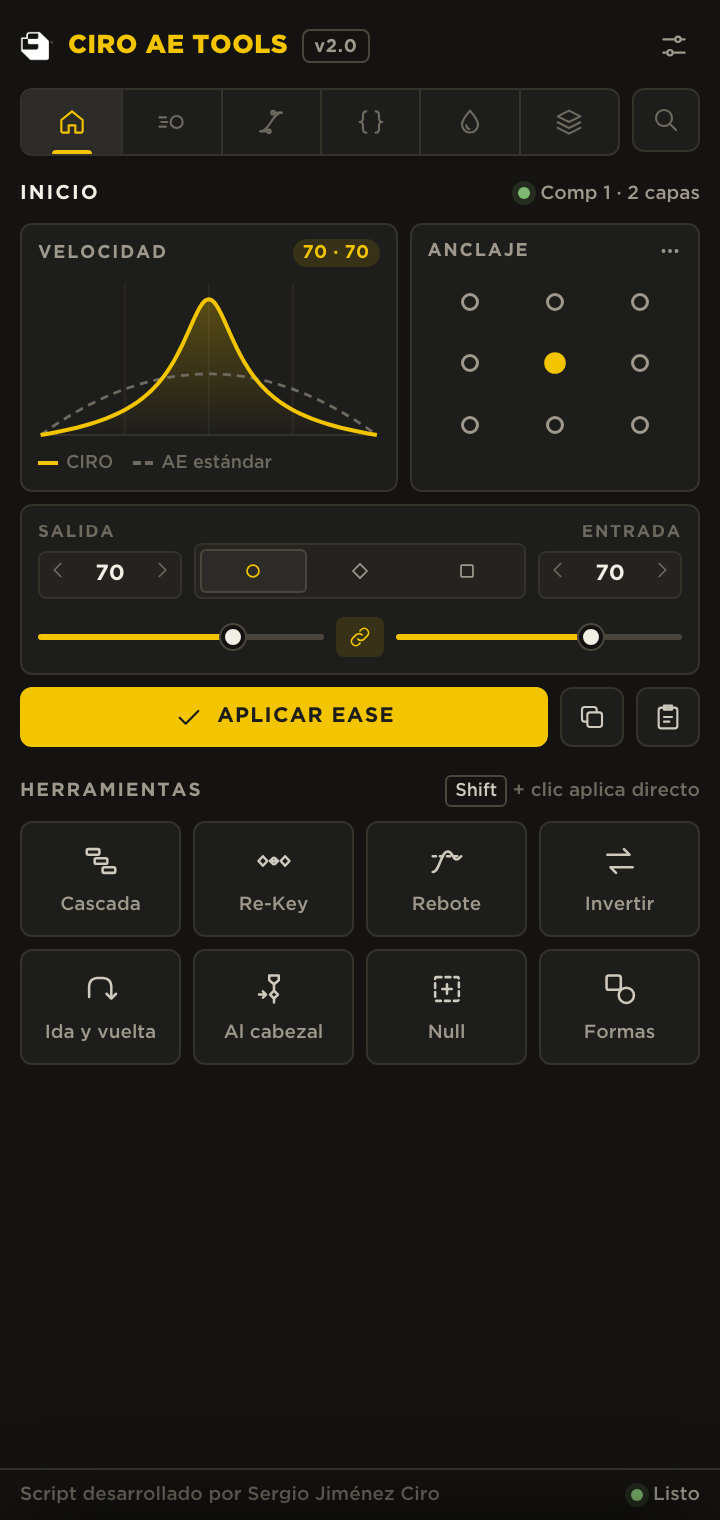Open the search button

(x=666, y=121)
